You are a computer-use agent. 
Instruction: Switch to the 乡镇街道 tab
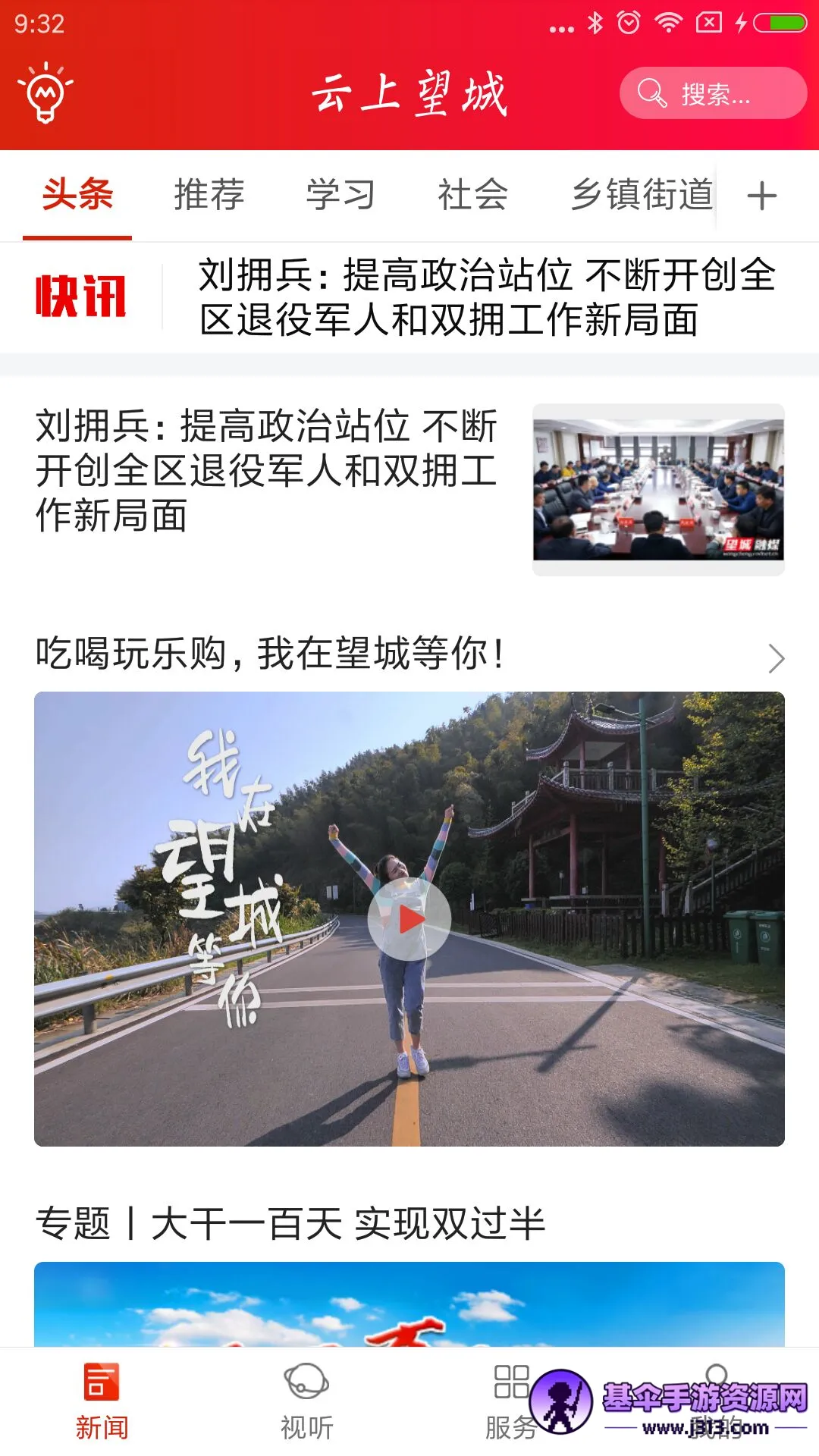642,195
